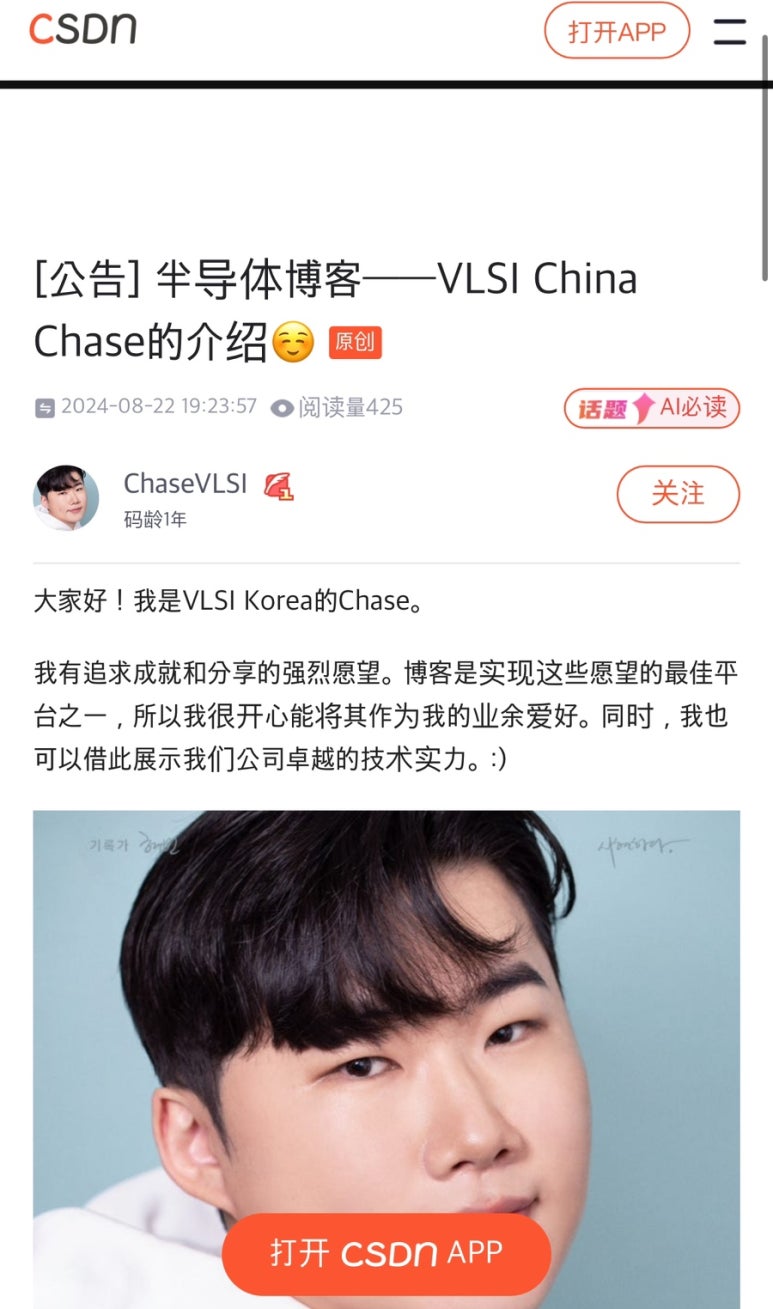Tap the top 打开APP button
This screenshot has width=773, height=1309.
coord(616,31)
